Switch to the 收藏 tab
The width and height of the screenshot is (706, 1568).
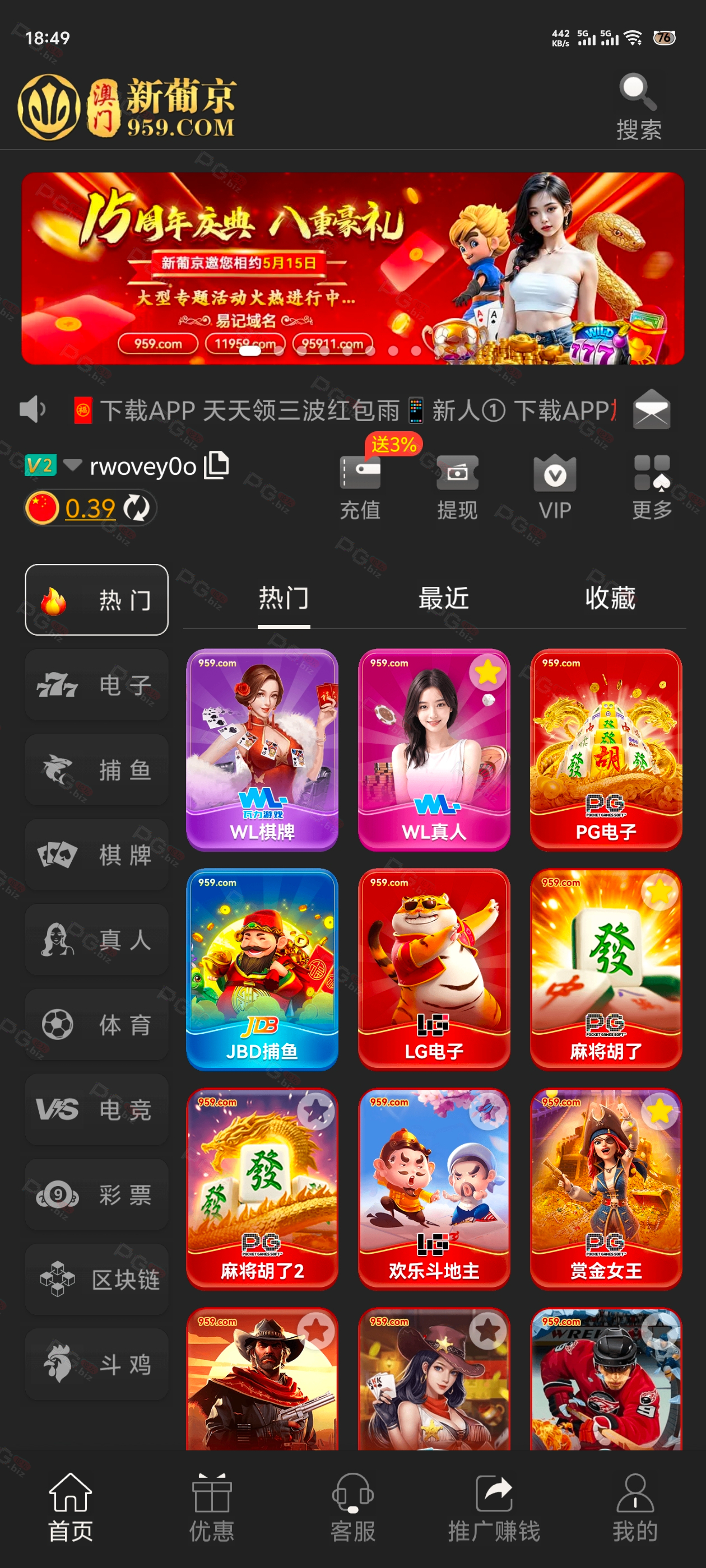point(610,598)
